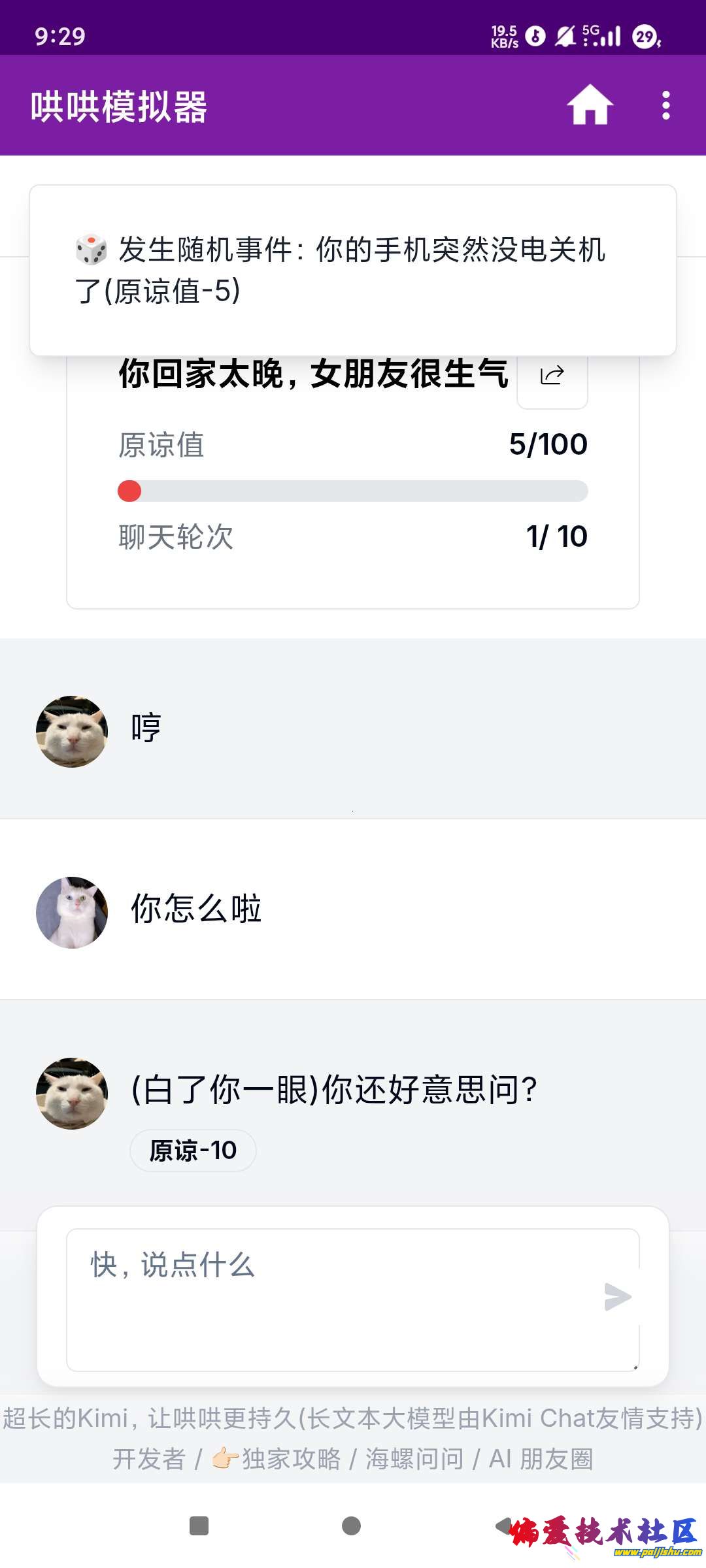Open the 独家攻略 link
Viewport: 706px width, 1568px height.
[x=290, y=1458]
